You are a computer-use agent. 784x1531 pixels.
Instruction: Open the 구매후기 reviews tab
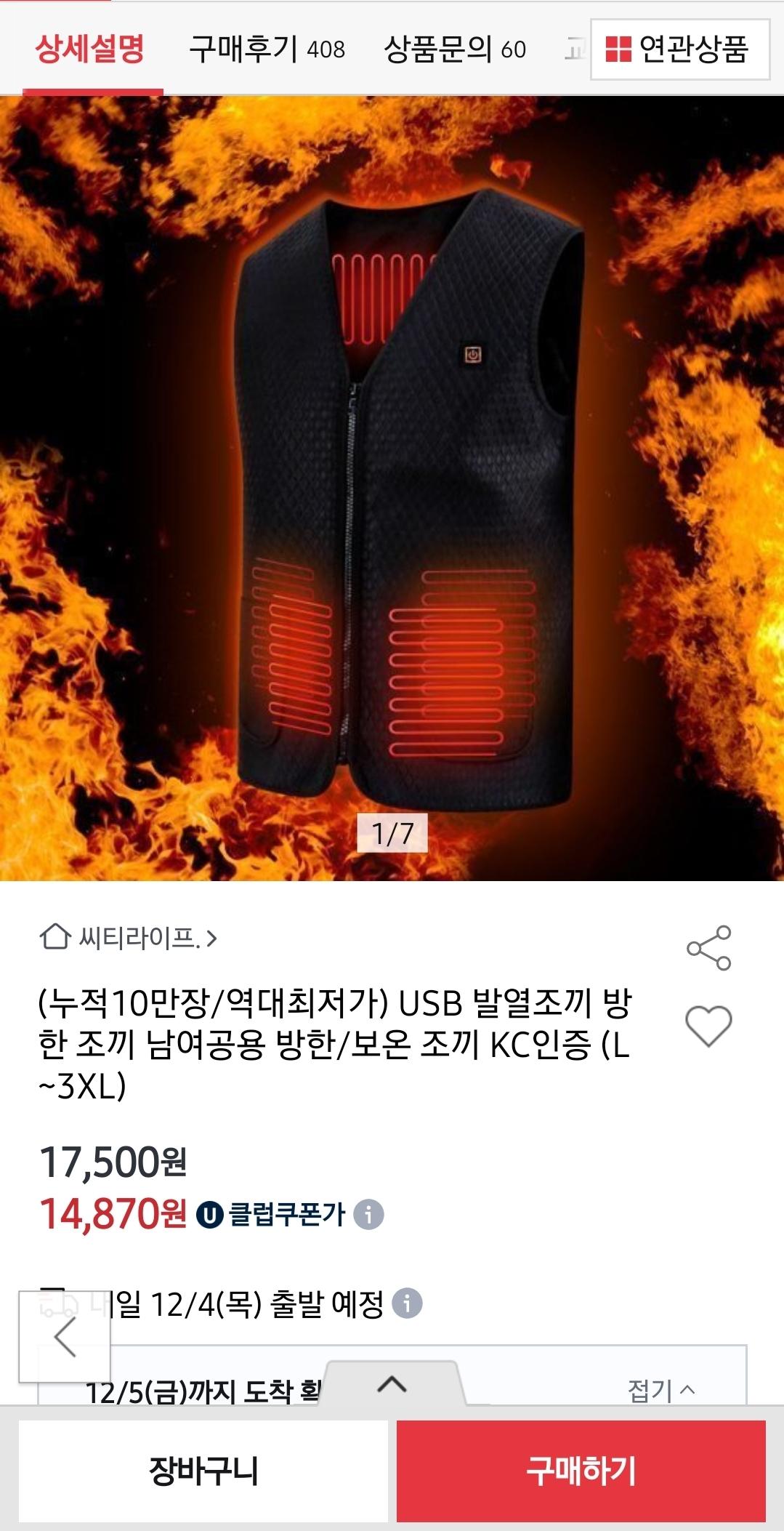(x=266, y=49)
